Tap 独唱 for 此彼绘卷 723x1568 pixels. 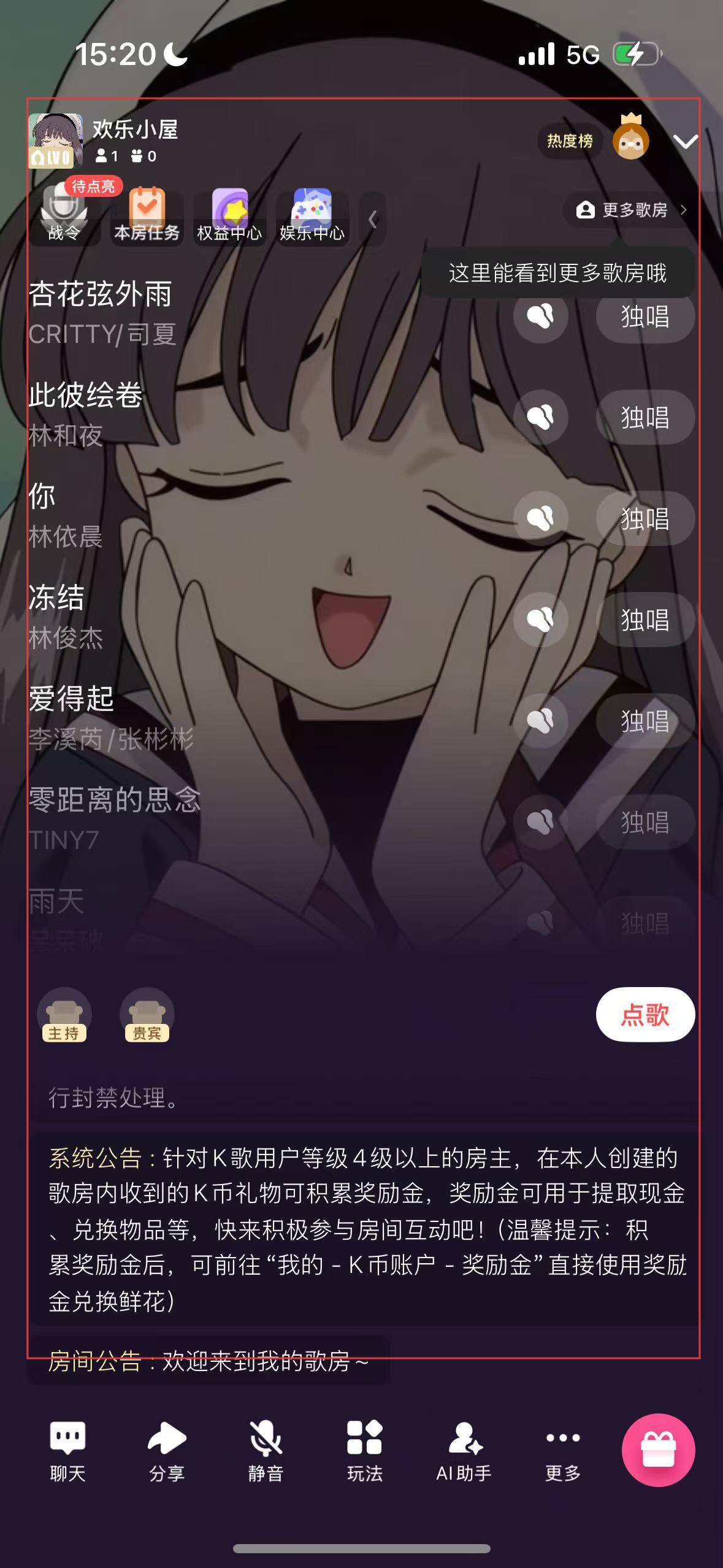pyautogui.click(x=645, y=418)
